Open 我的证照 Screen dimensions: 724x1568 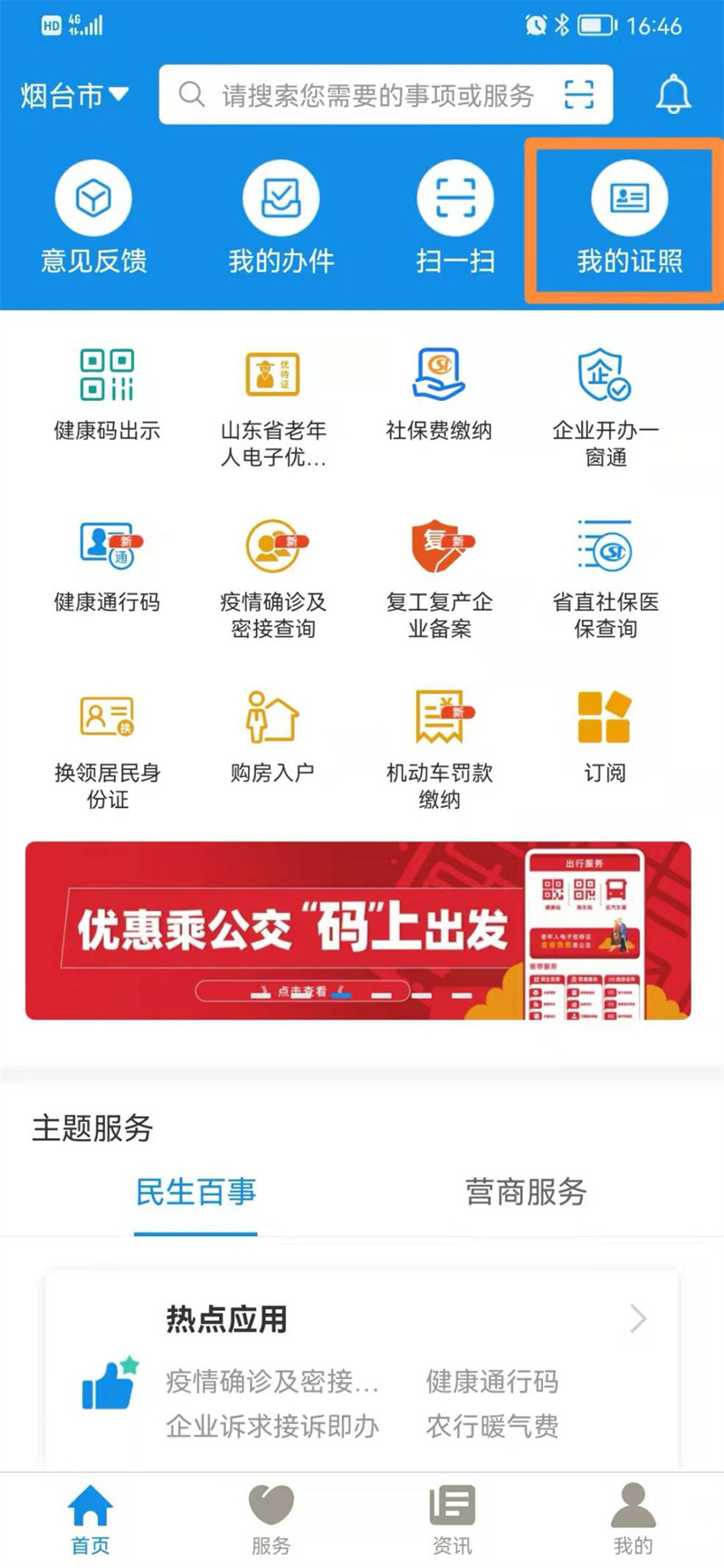coord(629,219)
